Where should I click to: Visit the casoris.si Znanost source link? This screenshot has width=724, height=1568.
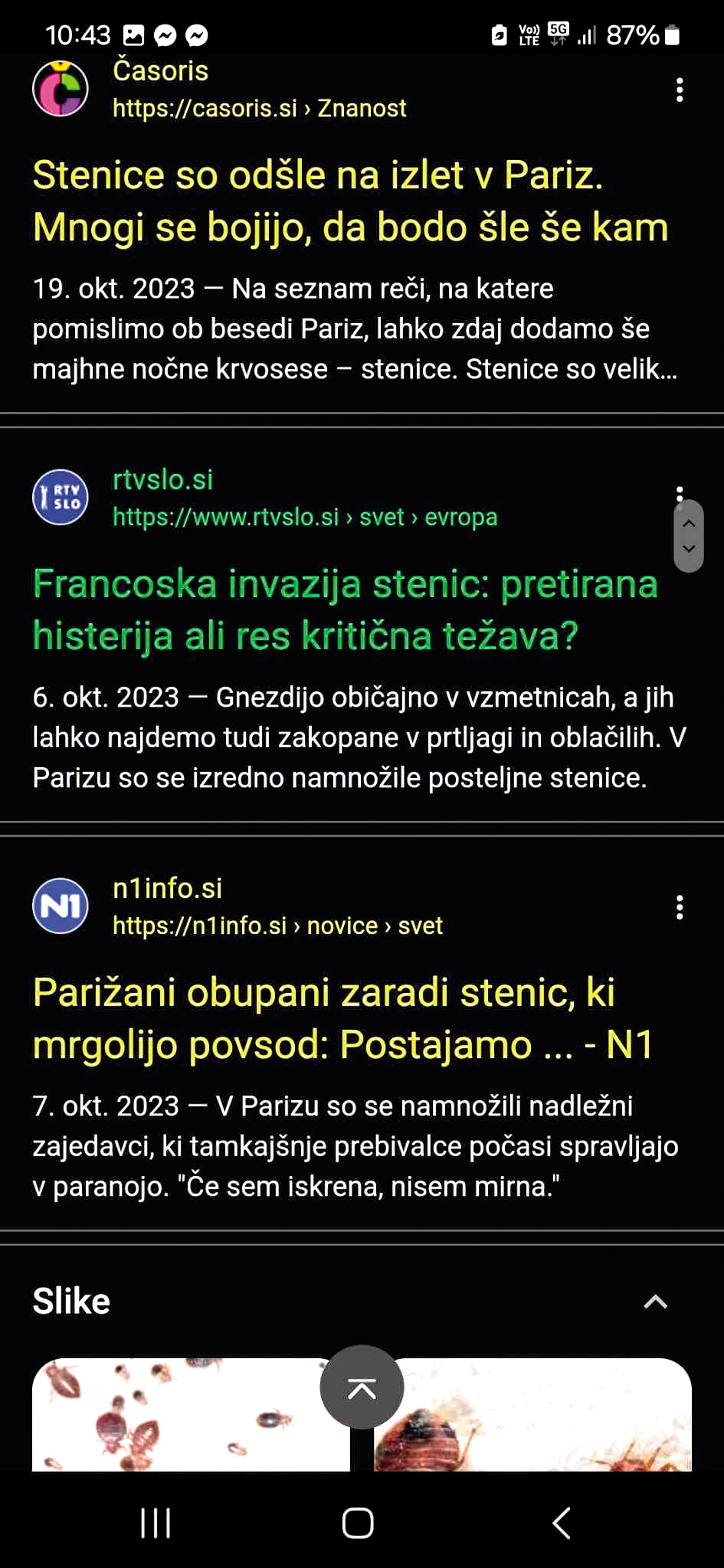click(259, 108)
